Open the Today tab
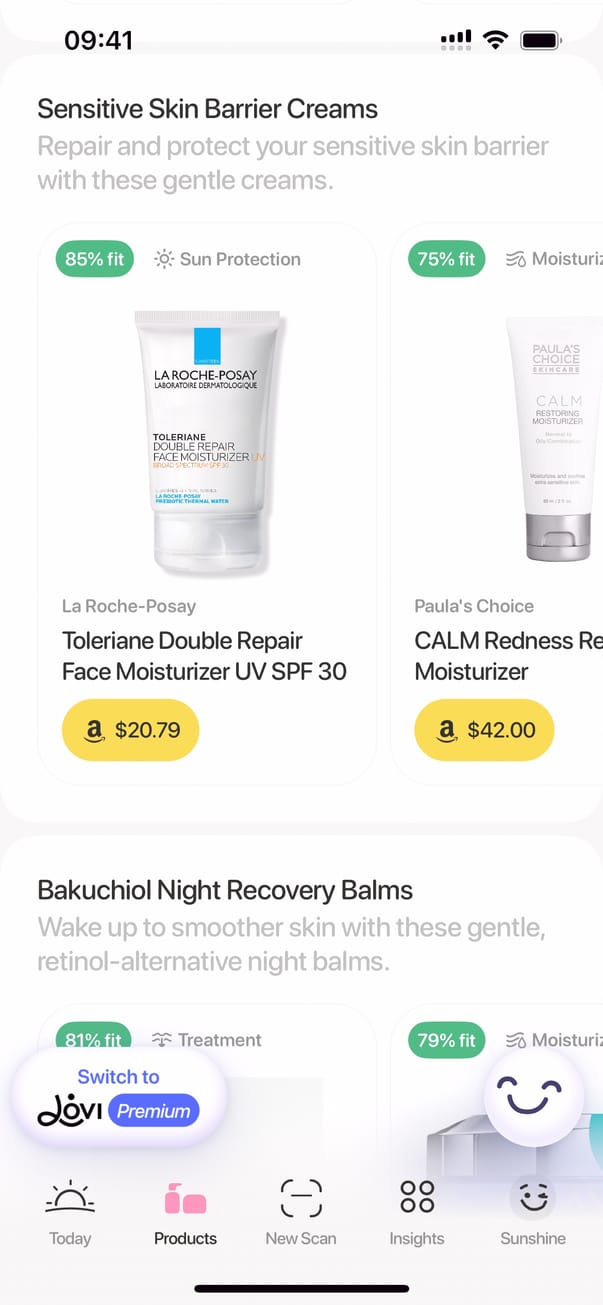The height and width of the screenshot is (1305, 603). 70,1212
